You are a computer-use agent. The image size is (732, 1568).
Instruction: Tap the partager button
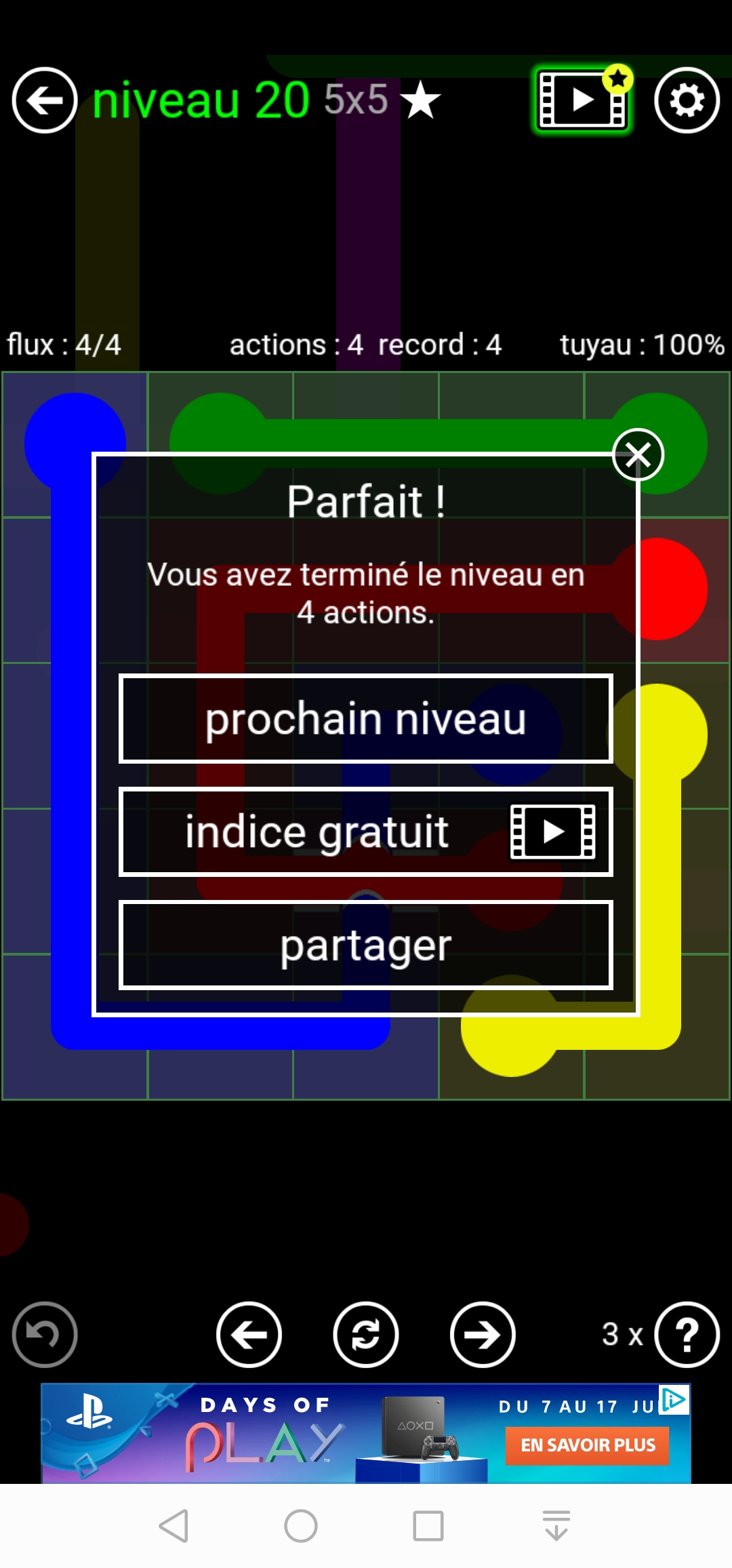coord(366,945)
